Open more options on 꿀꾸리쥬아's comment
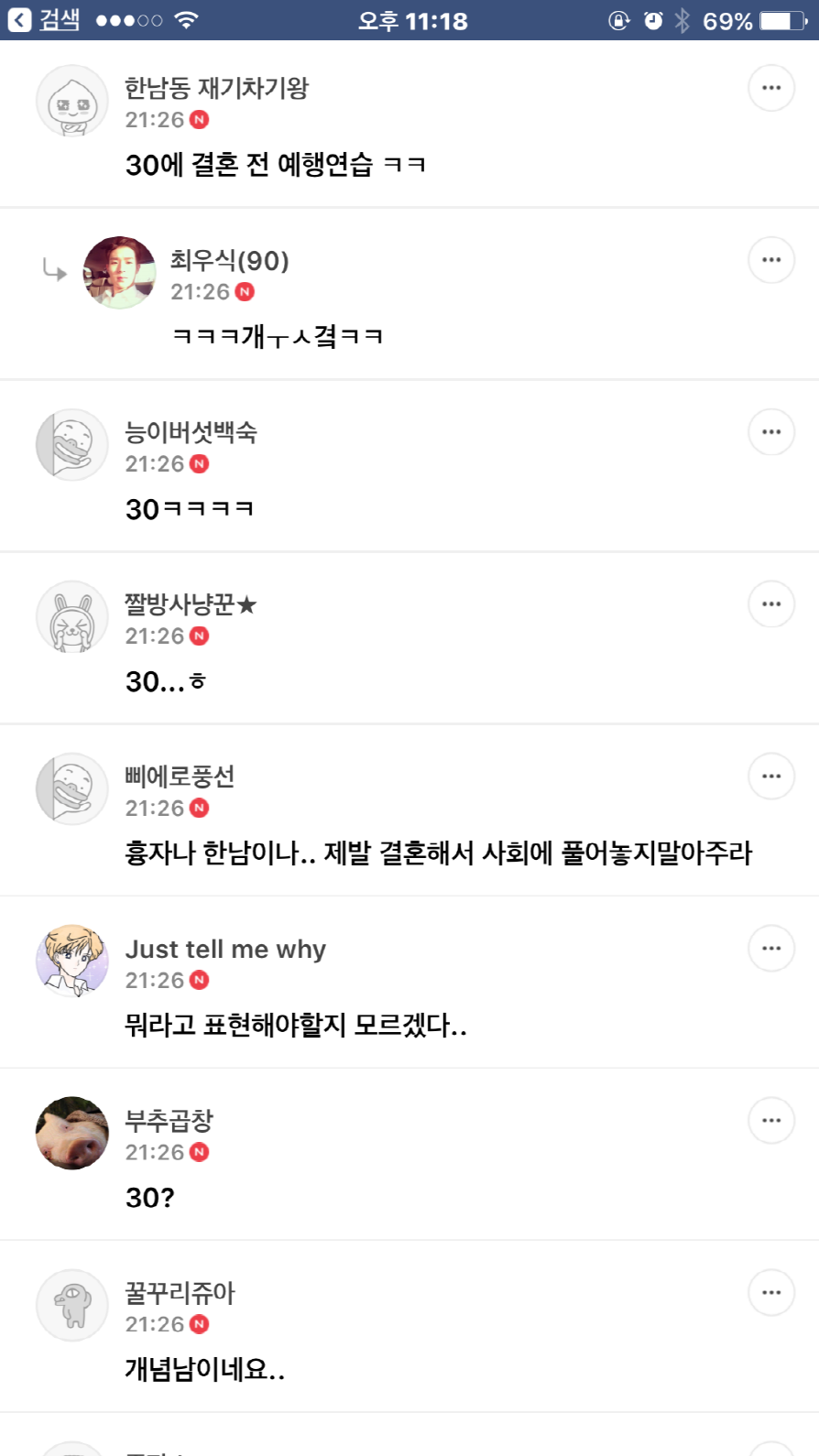Screen dimensions: 819x1456 tap(771, 1293)
